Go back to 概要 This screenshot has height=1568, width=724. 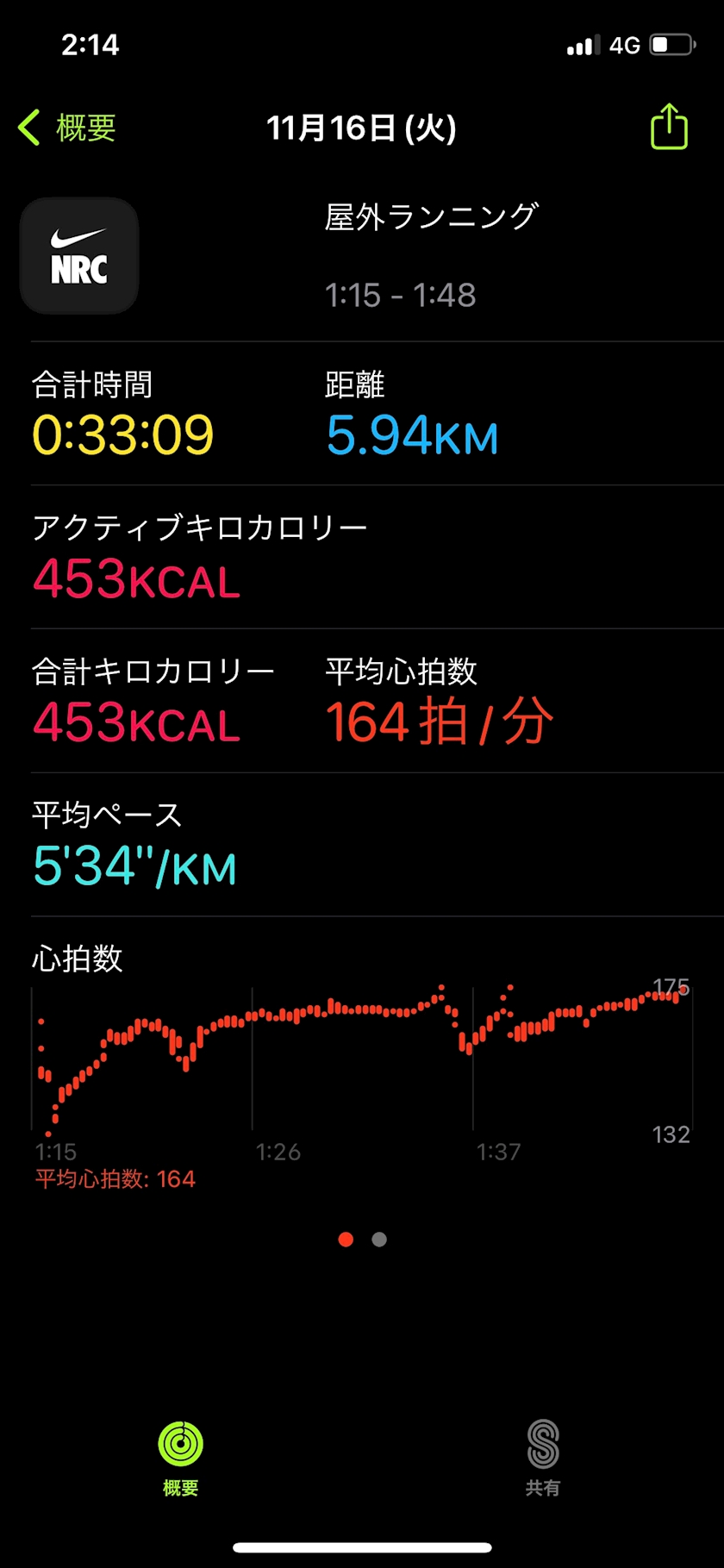(x=67, y=128)
